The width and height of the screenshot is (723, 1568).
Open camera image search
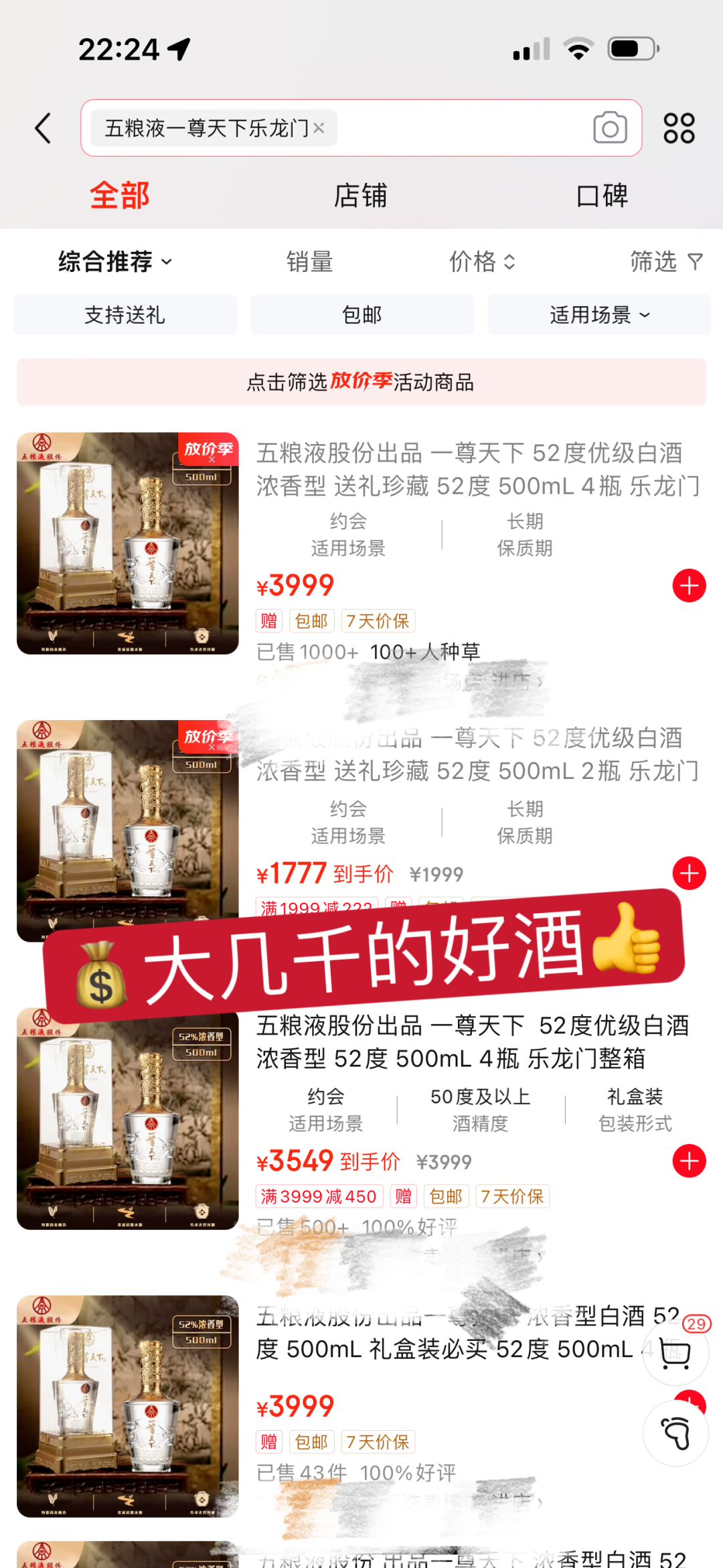click(610, 128)
